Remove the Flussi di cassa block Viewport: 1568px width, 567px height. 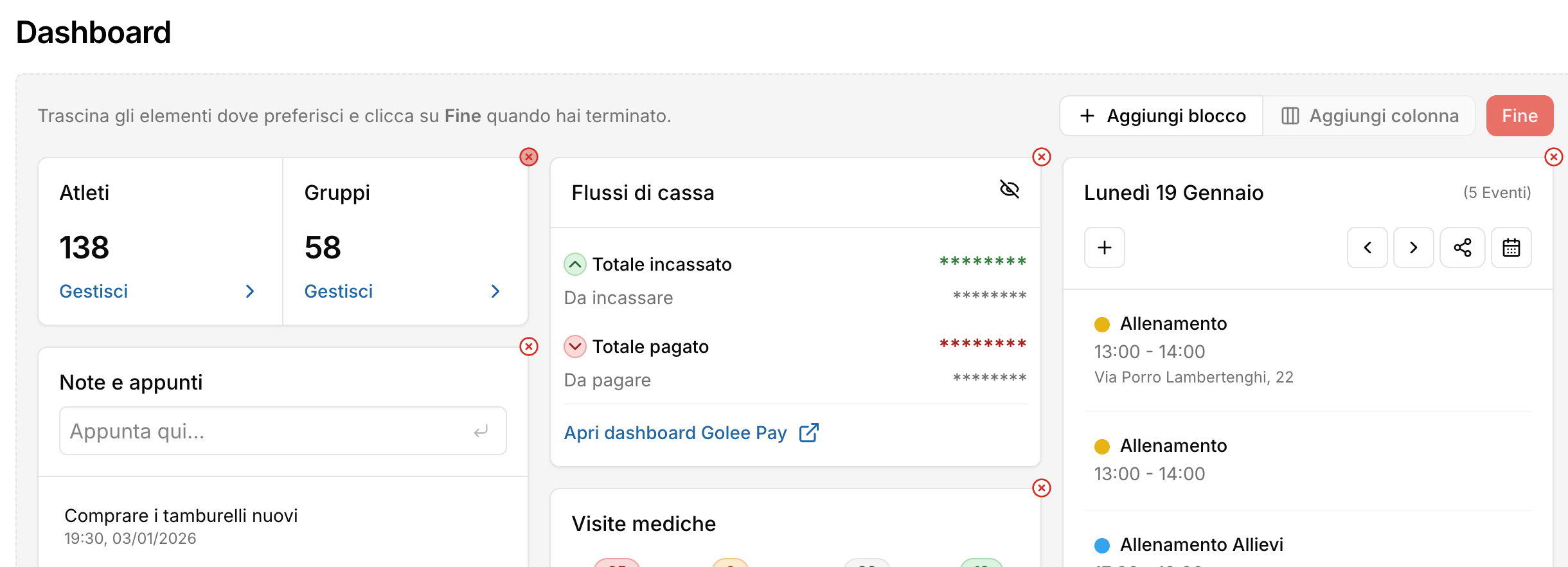click(1041, 157)
